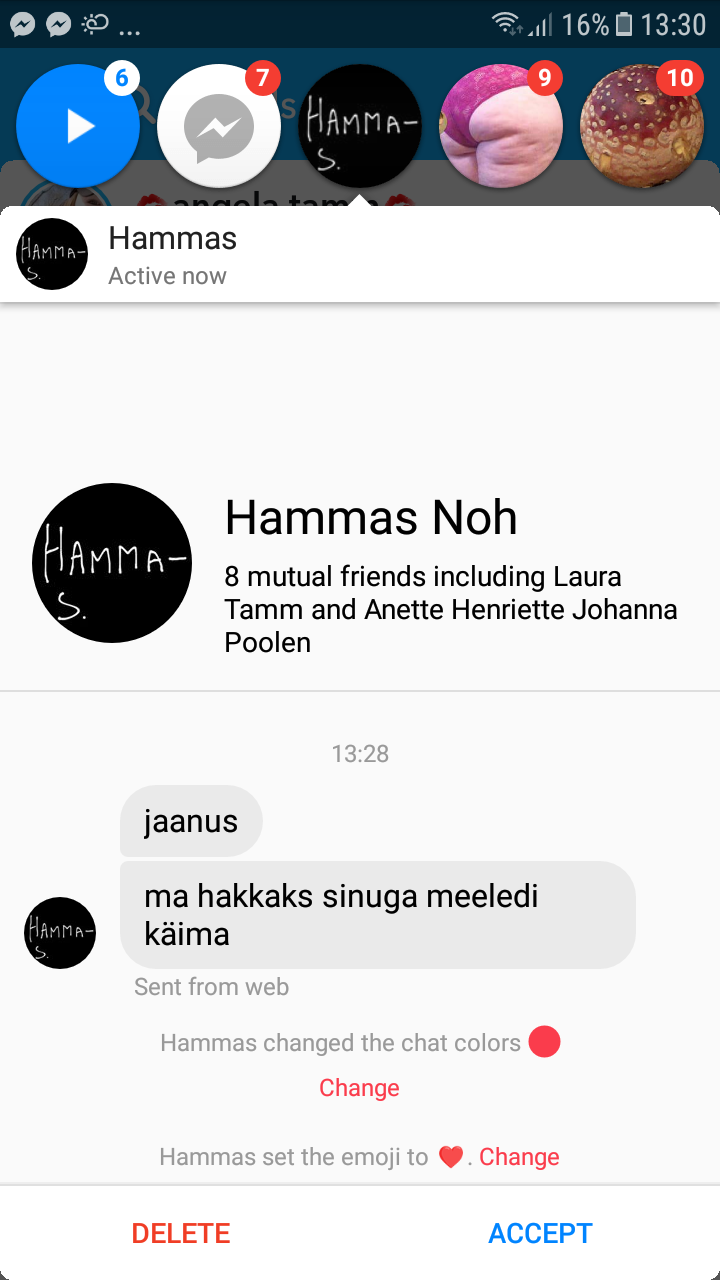Image resolution: width=720 pixels, height=1280 pixels.
Task: Open the chat head with 9 unread
Action: point(501,126)
